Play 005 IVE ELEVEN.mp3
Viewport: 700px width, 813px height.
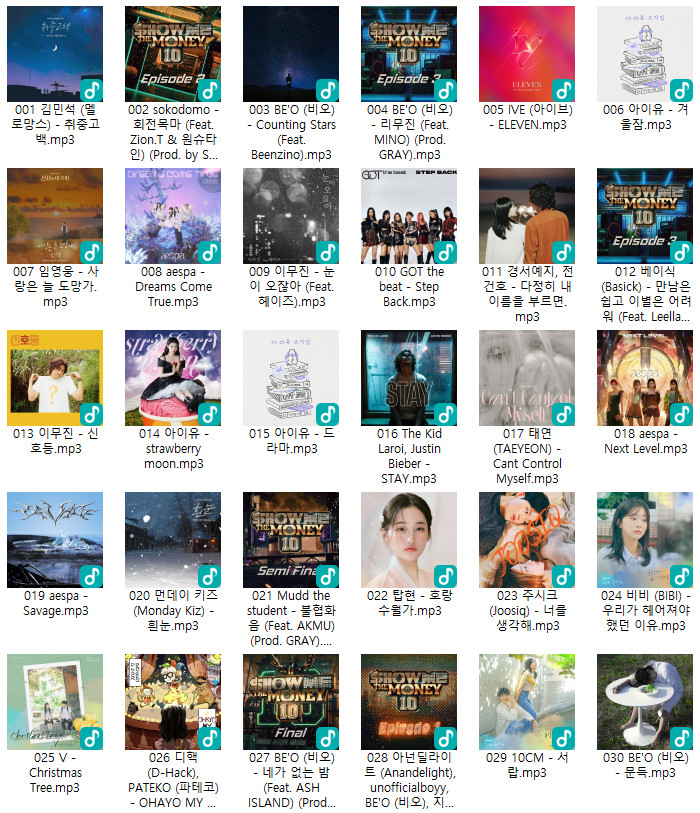[x=526, y=53]
